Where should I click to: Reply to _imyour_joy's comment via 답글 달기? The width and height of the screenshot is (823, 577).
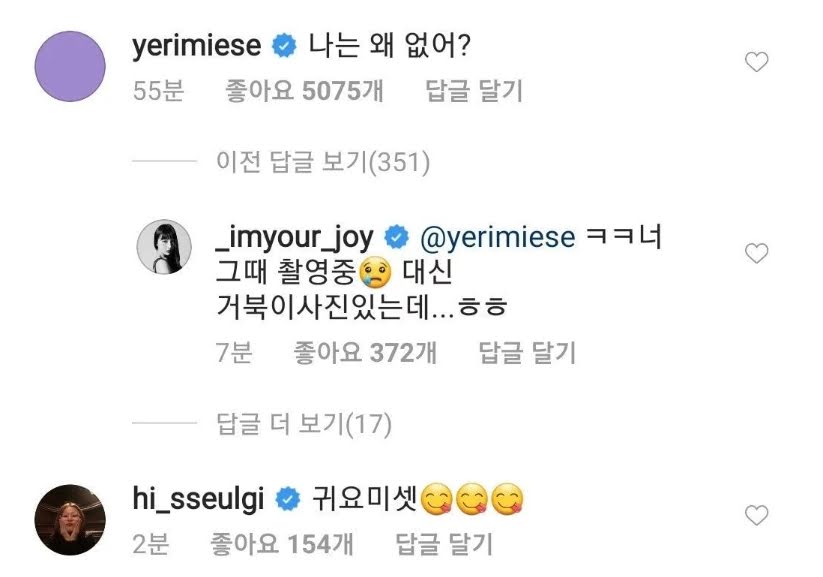527,352
